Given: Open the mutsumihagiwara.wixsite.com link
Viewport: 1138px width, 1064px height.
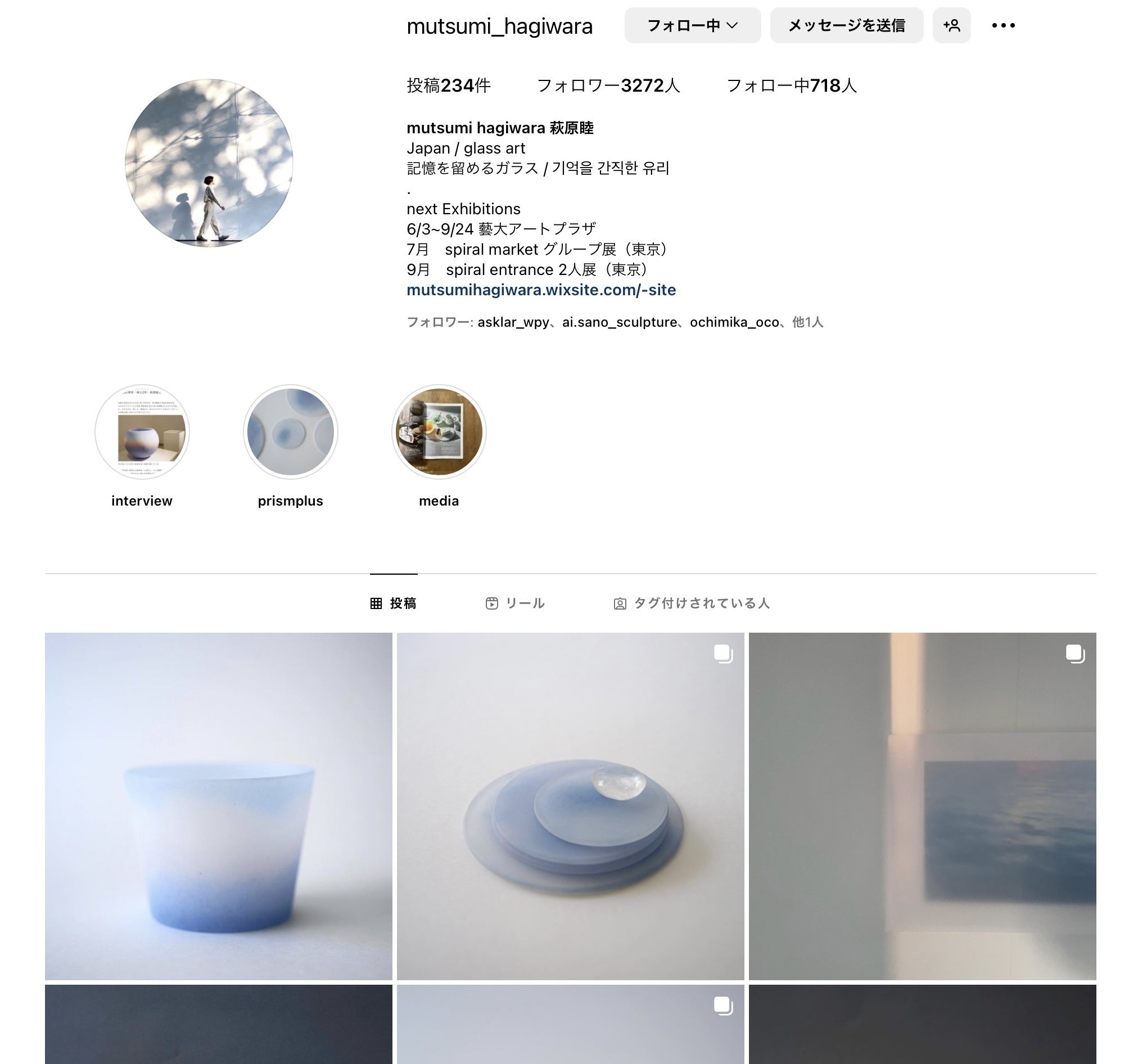Looking at the screenshot, I should (x=541, y=290).
